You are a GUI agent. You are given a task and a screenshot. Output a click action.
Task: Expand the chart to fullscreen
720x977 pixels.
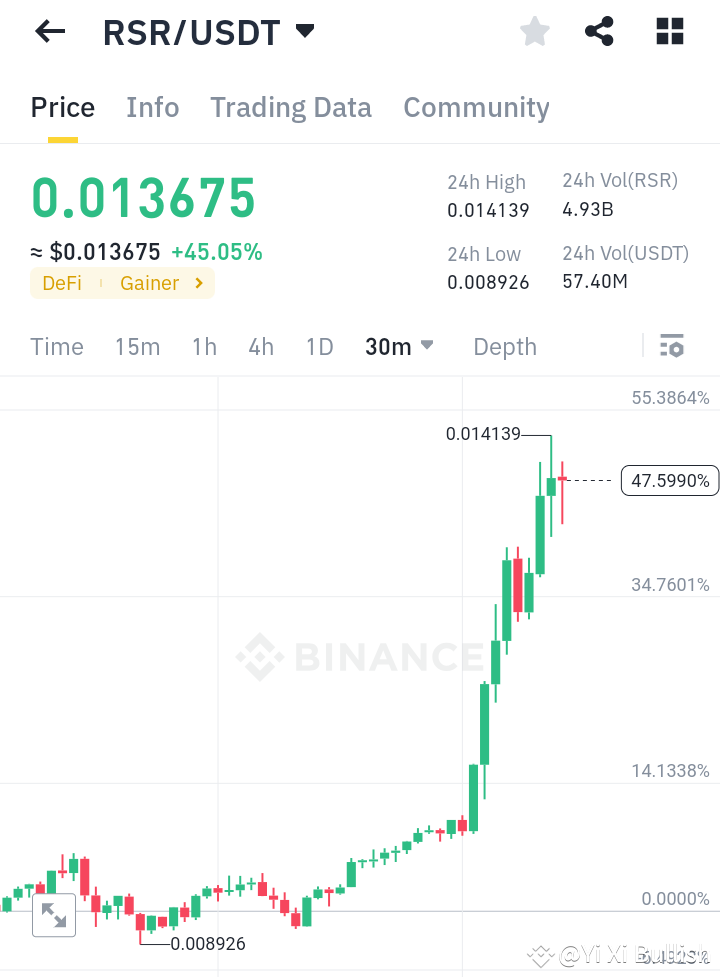pyautogui.click(x=53, y=915)
